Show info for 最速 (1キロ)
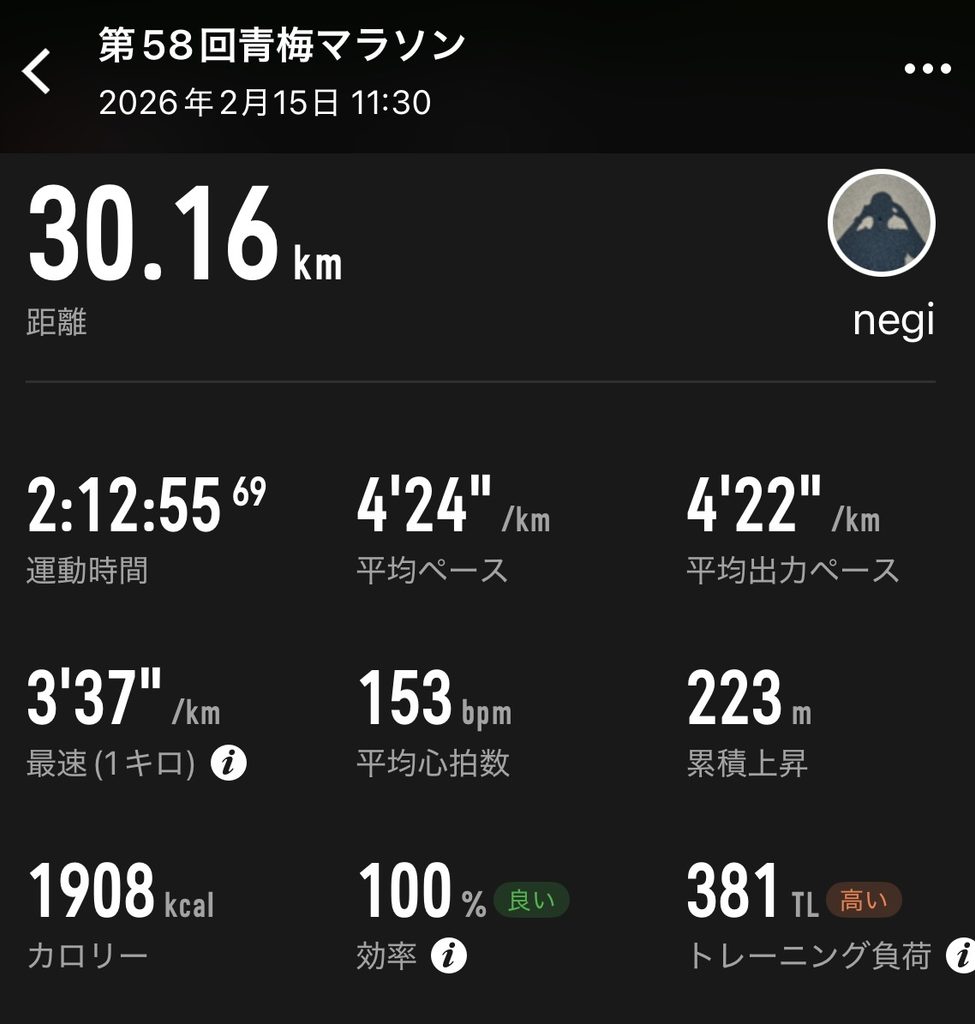Image resolution: width=975 pixels, height=1024 pixels. click(x=229, y=762)
